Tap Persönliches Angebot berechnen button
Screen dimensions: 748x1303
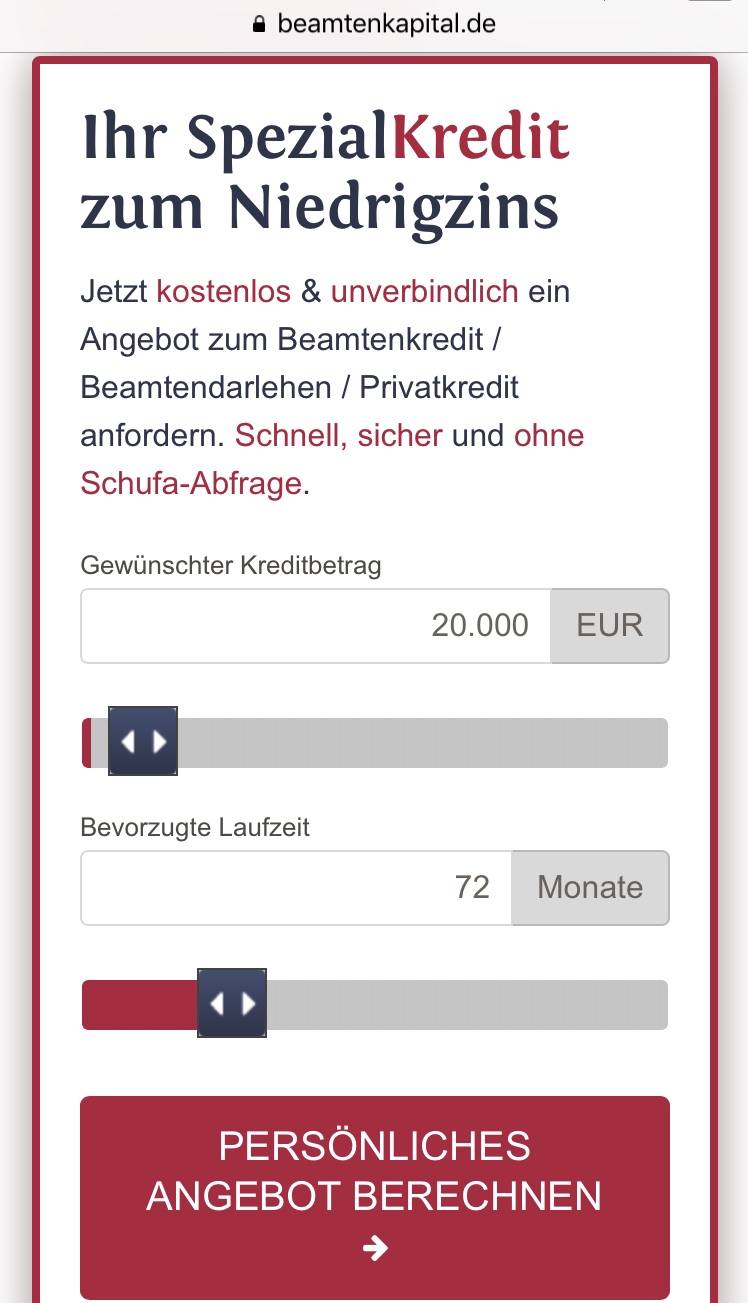(375, 1197)
